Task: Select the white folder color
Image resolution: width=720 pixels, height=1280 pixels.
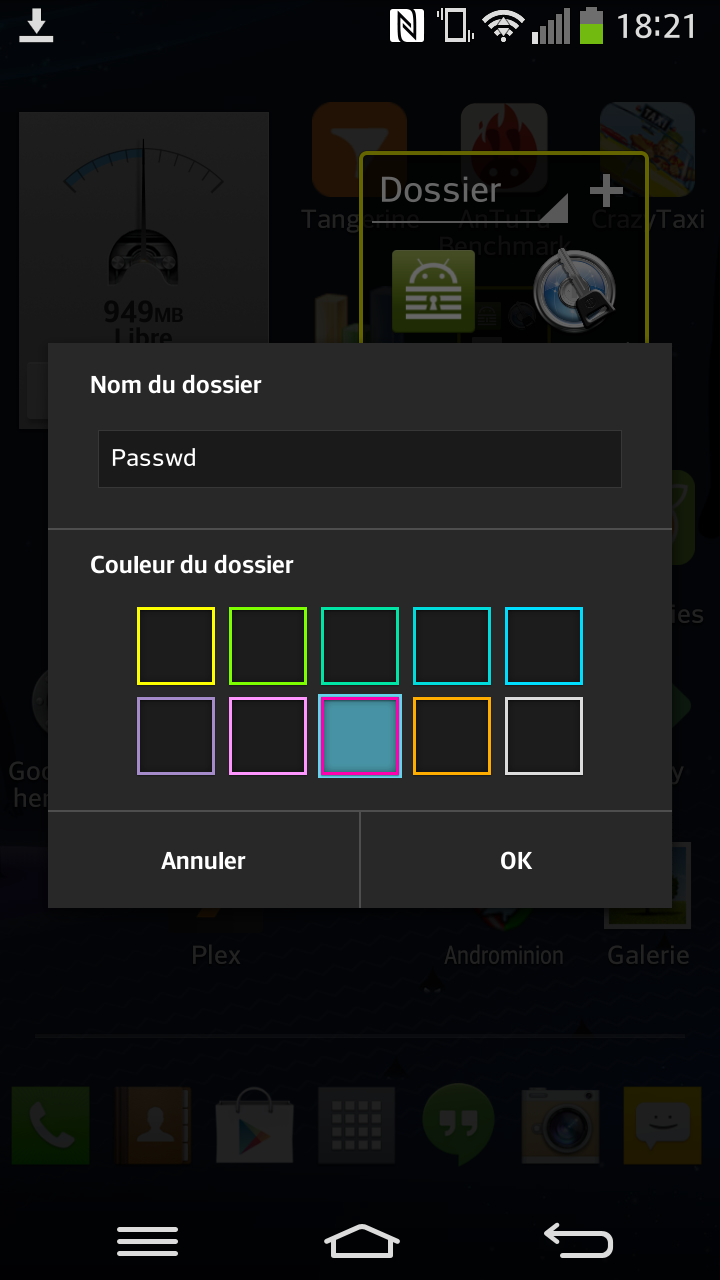Action: click(544, 736)
